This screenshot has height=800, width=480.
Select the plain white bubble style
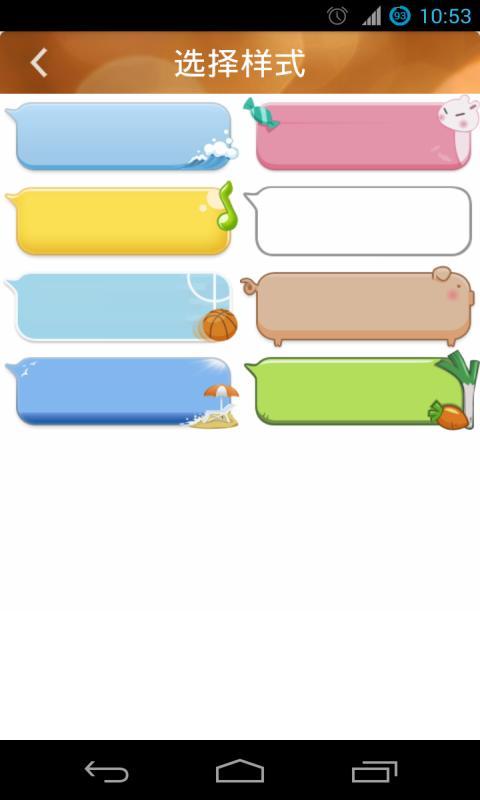(358, 221)
